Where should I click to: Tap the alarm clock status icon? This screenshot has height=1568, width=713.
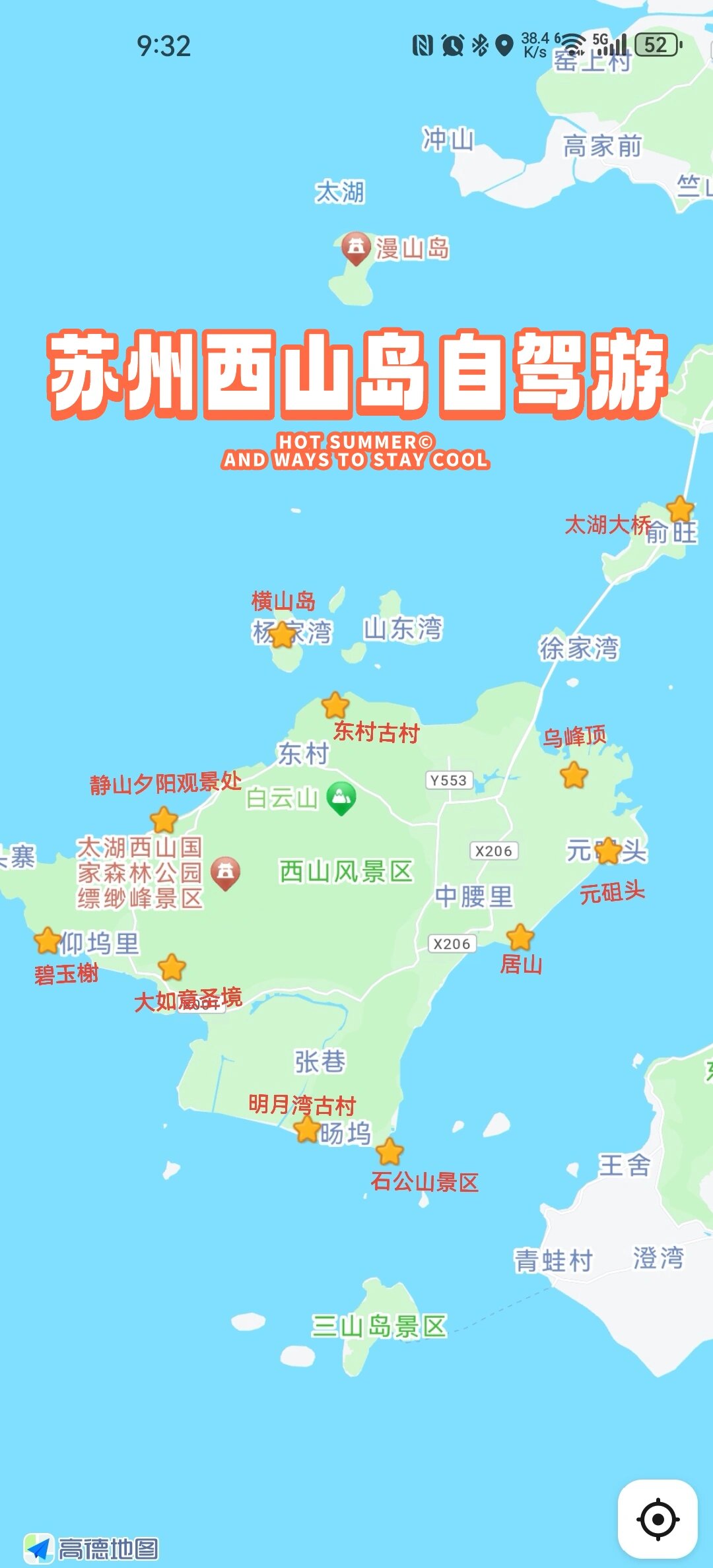[452, 45]
